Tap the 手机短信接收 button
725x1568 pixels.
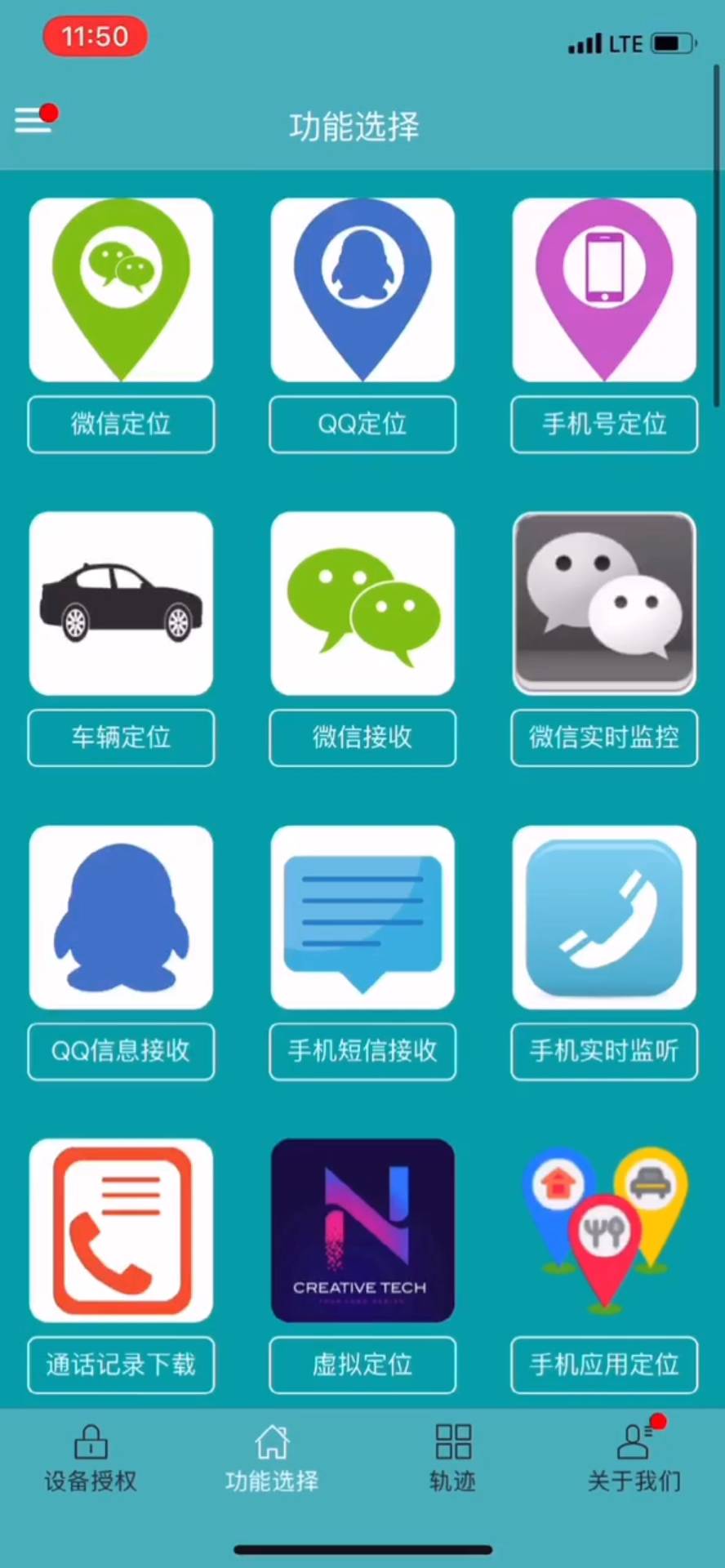[362, 1051]
